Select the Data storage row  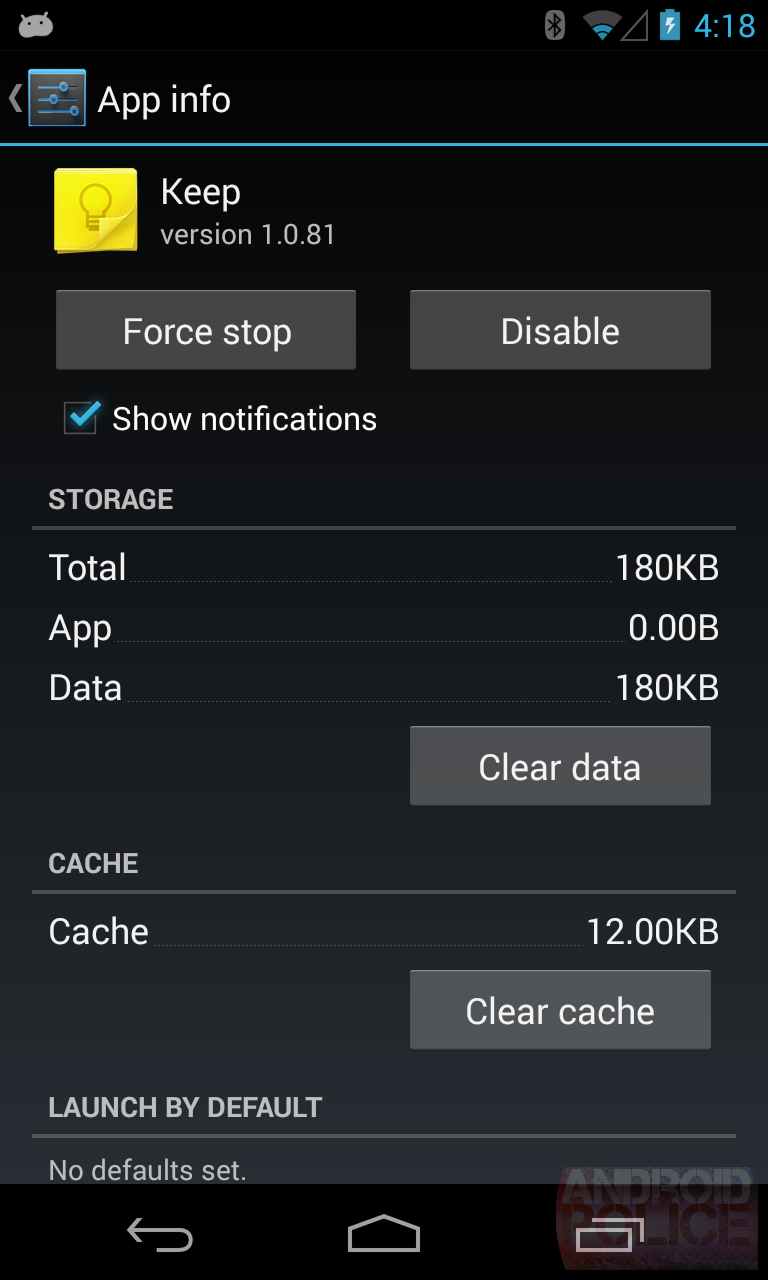(383, 687)
